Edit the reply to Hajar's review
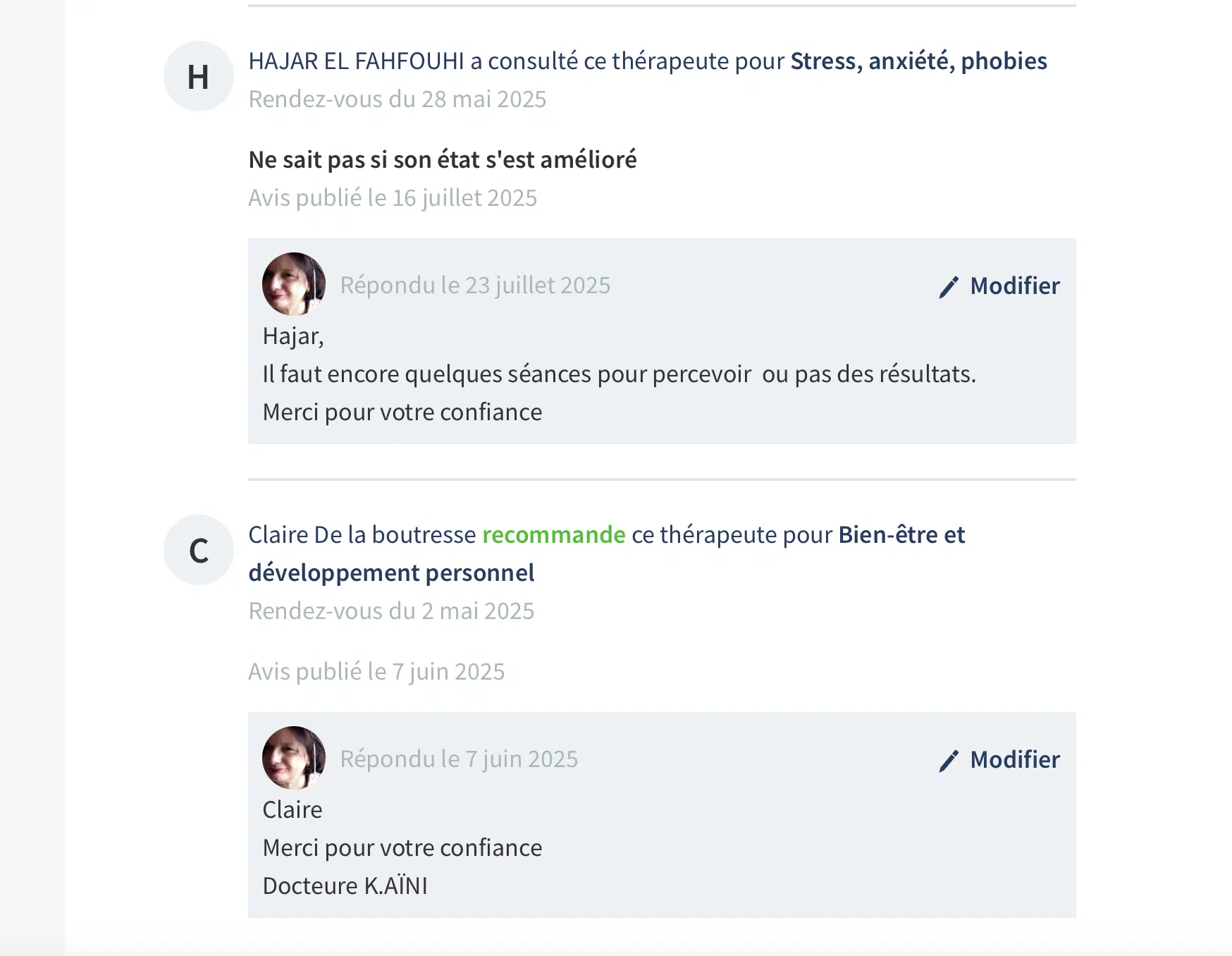Viewport: 1232px width, 956px height. pyautogui.click(x=1000, y=286)
